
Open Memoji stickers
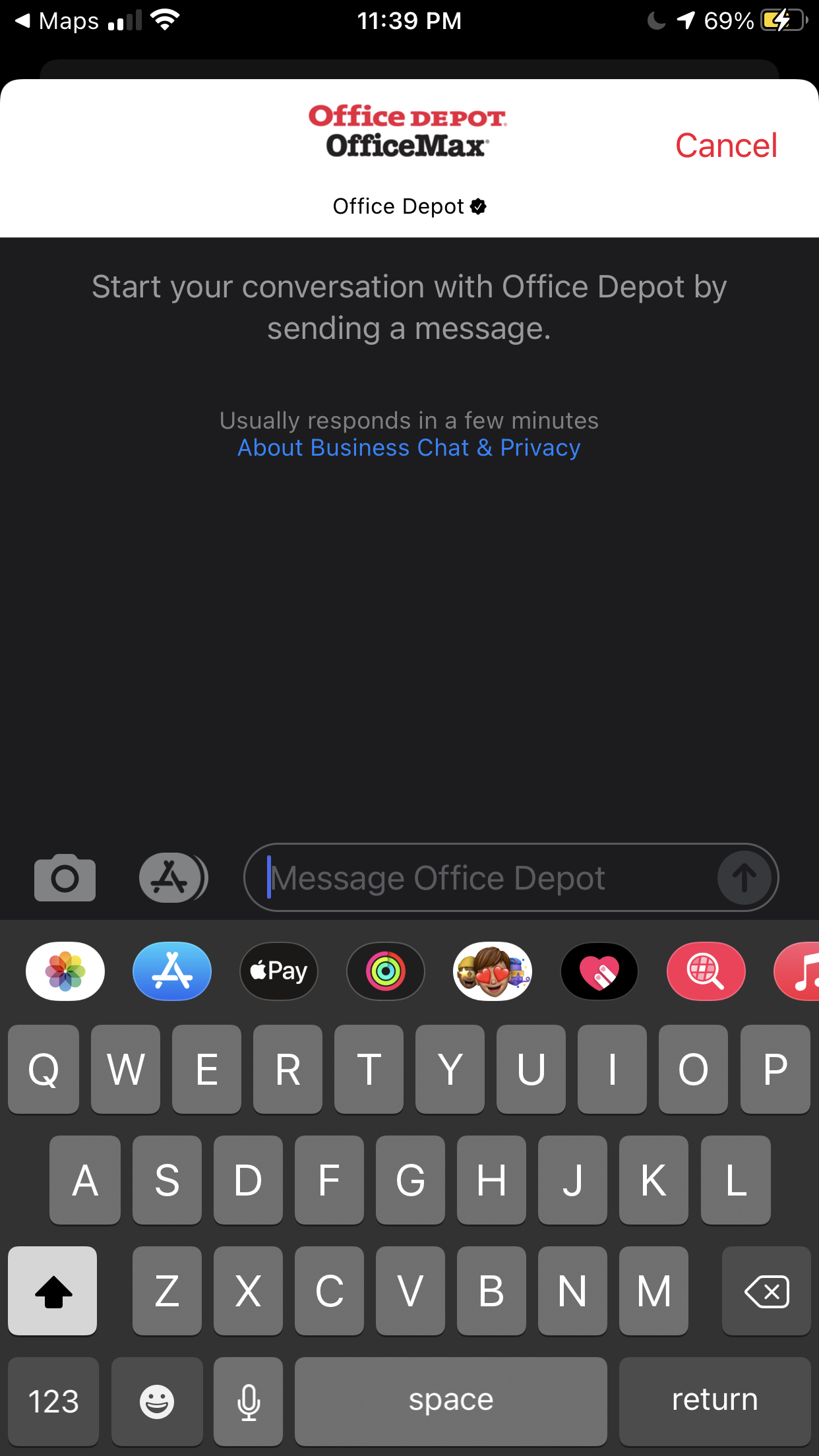coord(493,971)
